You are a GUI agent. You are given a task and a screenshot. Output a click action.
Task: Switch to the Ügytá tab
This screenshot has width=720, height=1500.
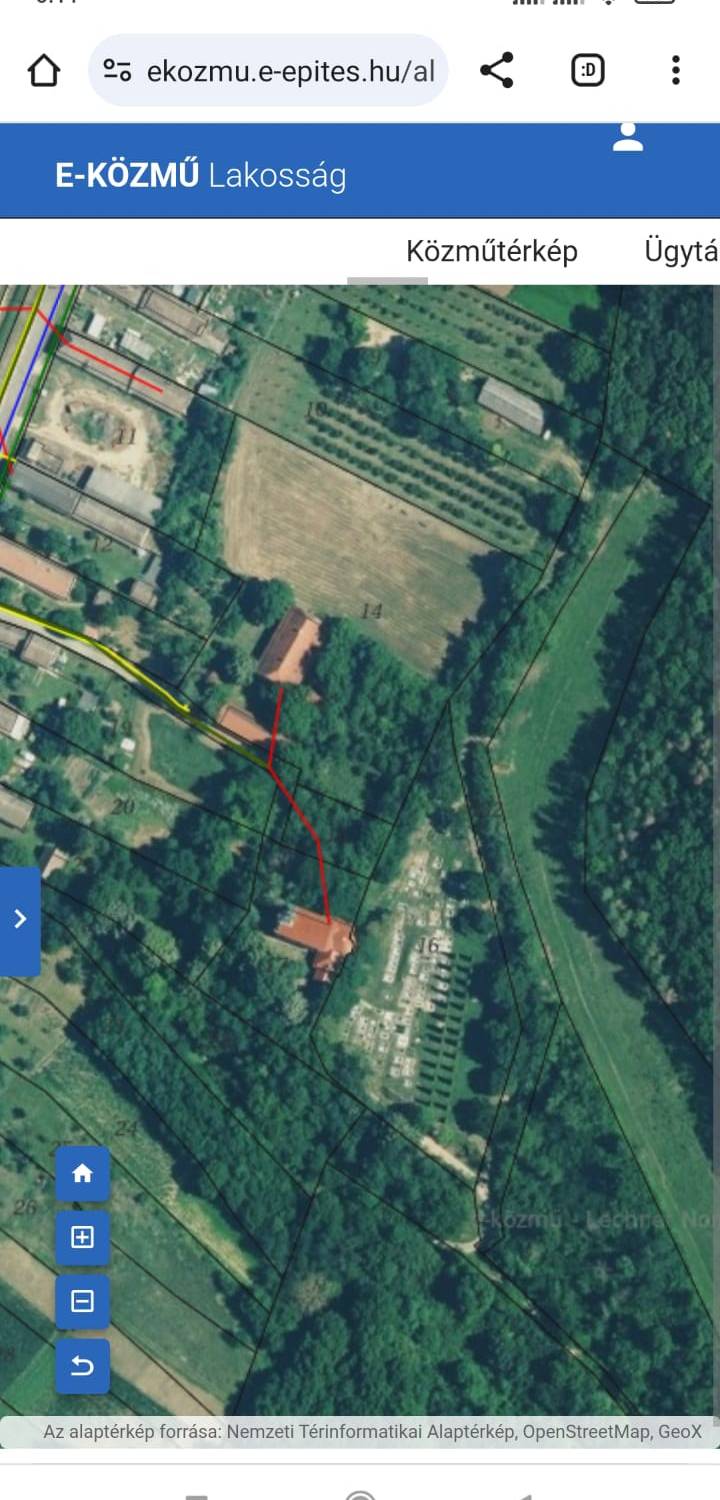pos(681,251)
